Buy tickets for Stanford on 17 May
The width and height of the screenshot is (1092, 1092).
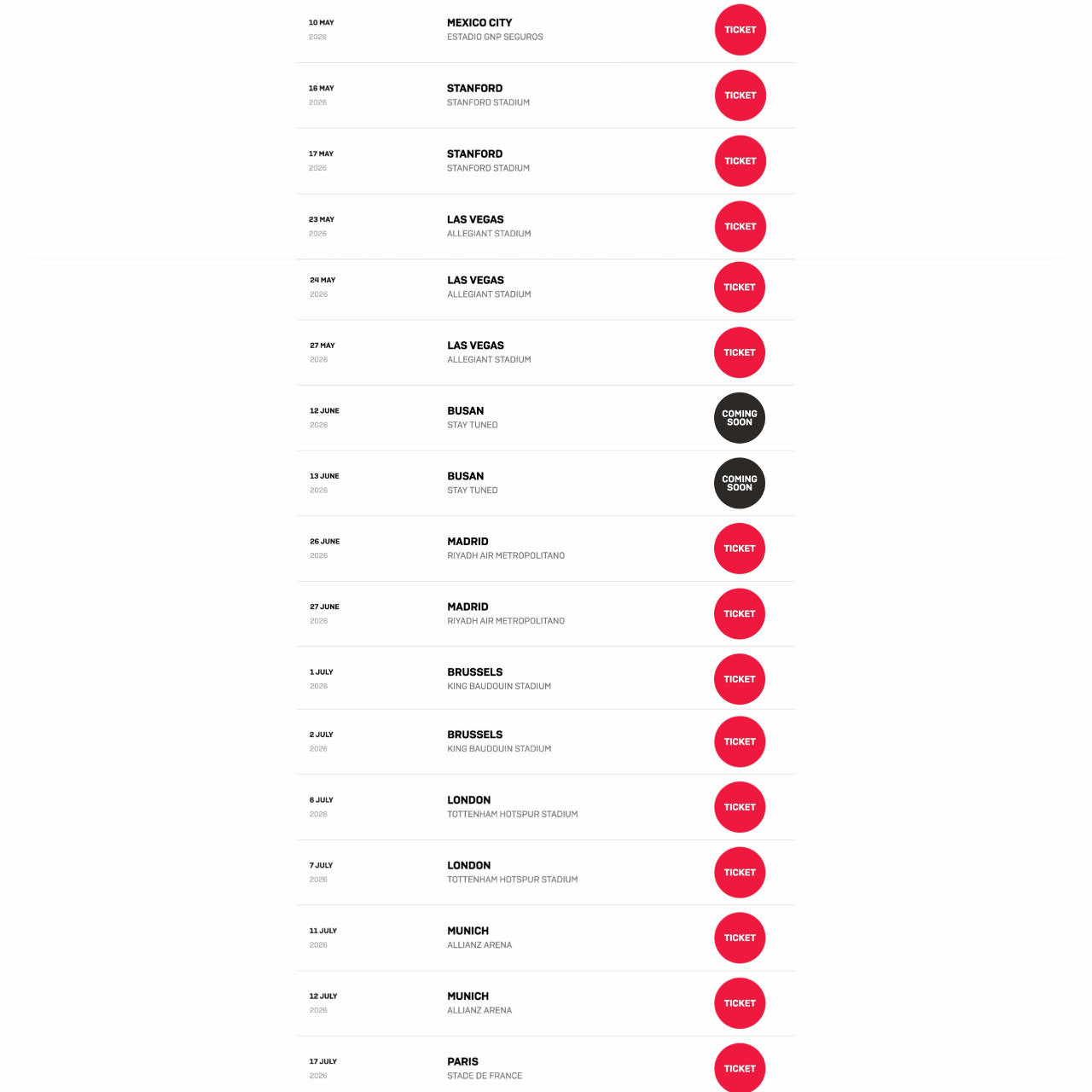point(740,161)
